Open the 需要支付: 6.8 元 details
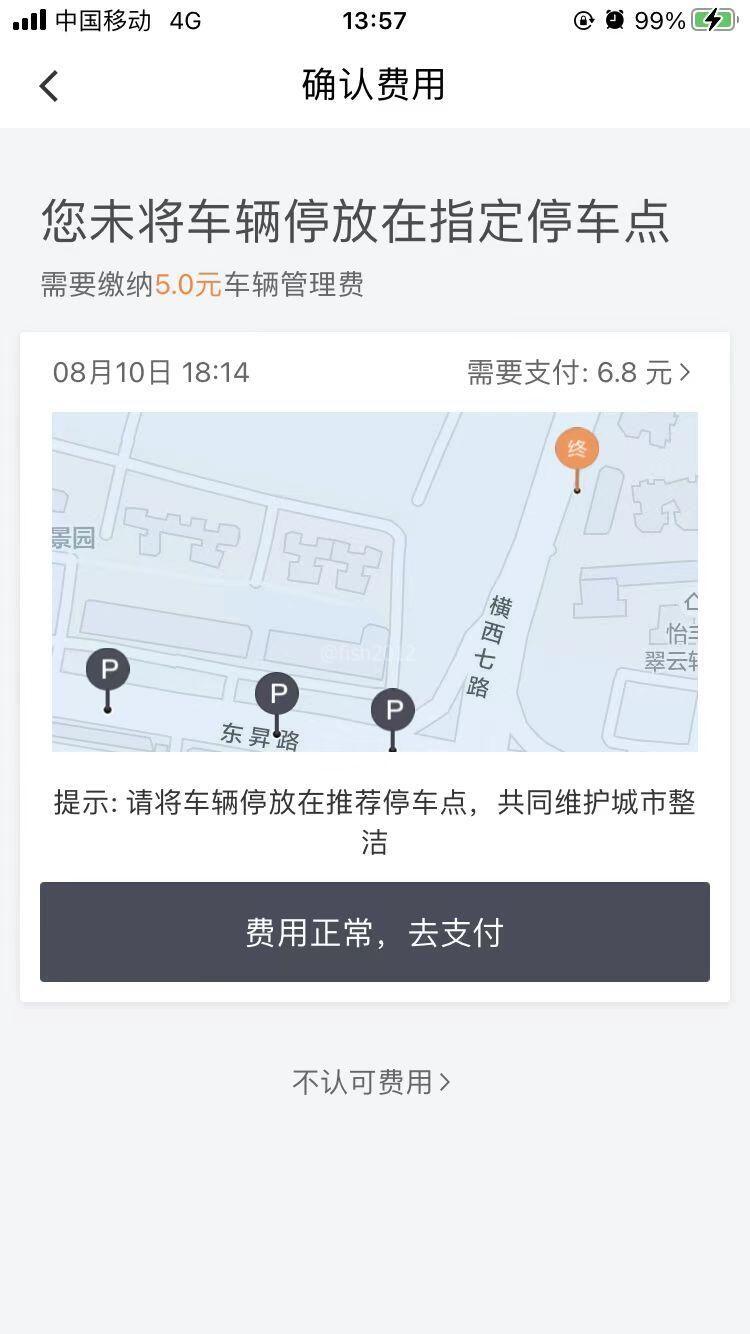The image size is (750, 1334). point(579,373)
